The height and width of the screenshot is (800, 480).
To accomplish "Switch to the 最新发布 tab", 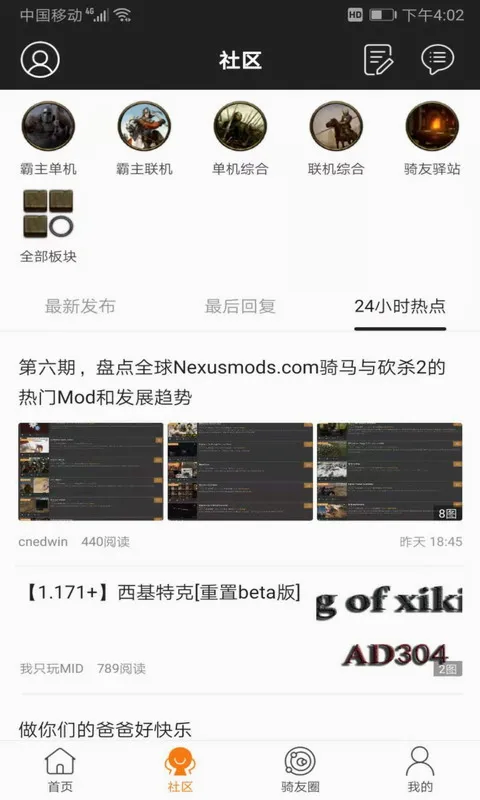I will [x=80, y=306].
